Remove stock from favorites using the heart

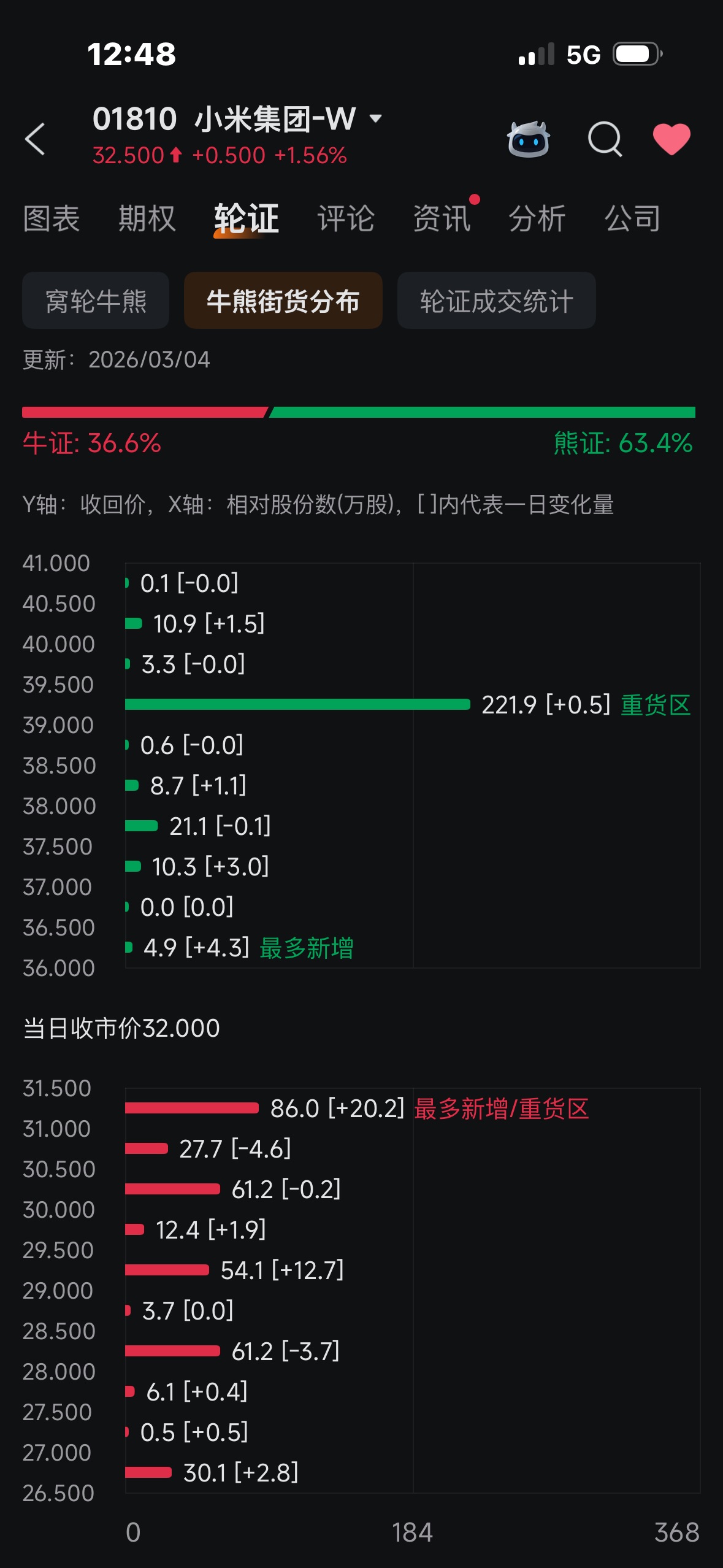pos(671,139)
